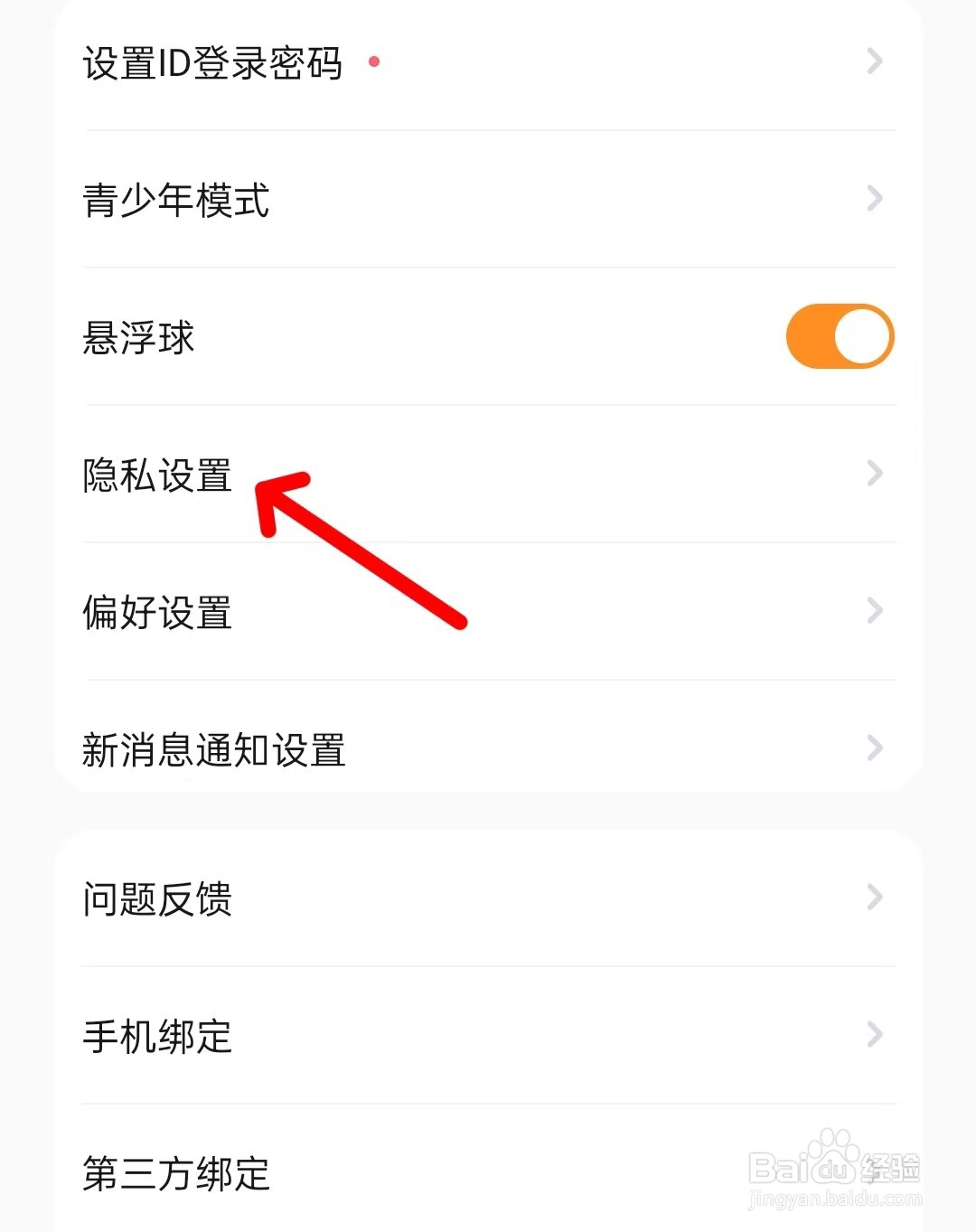
Task: Click the chevron beside 手机绑定
Action: pos(873,1035)
